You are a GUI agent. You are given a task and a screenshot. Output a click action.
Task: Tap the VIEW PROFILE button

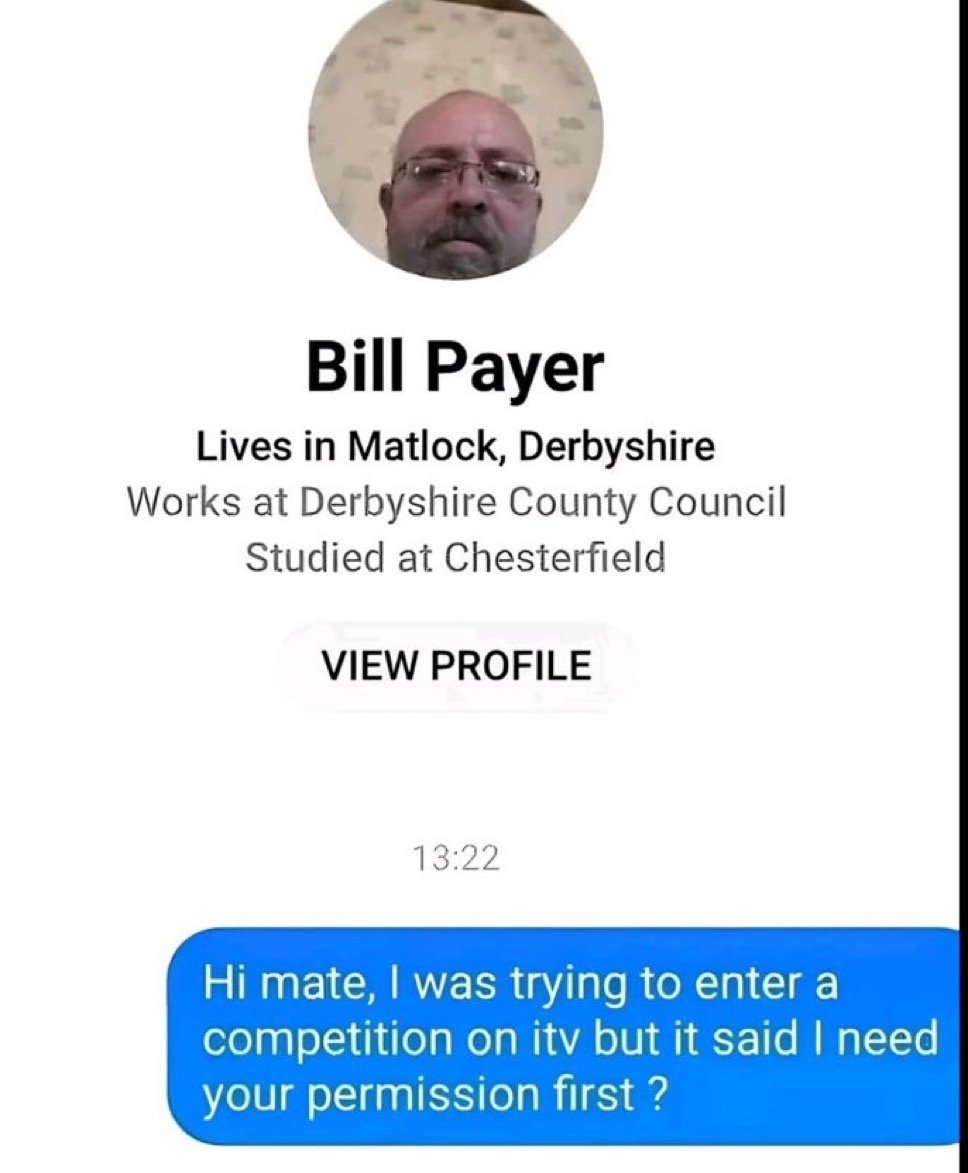[456, 666]
